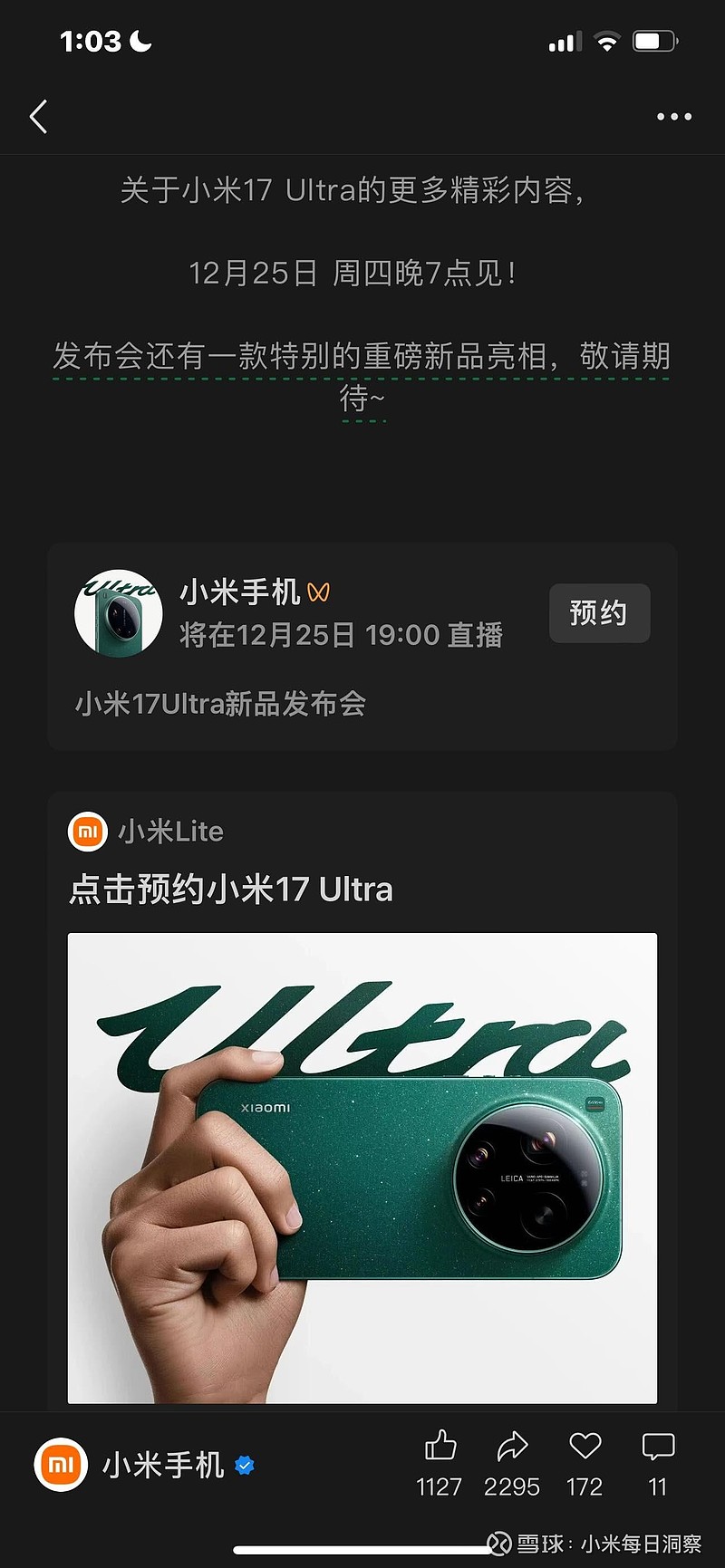725x1568 pixels.
Task: Open the 小米Lite account avatar icon
Action: point(86,831)
